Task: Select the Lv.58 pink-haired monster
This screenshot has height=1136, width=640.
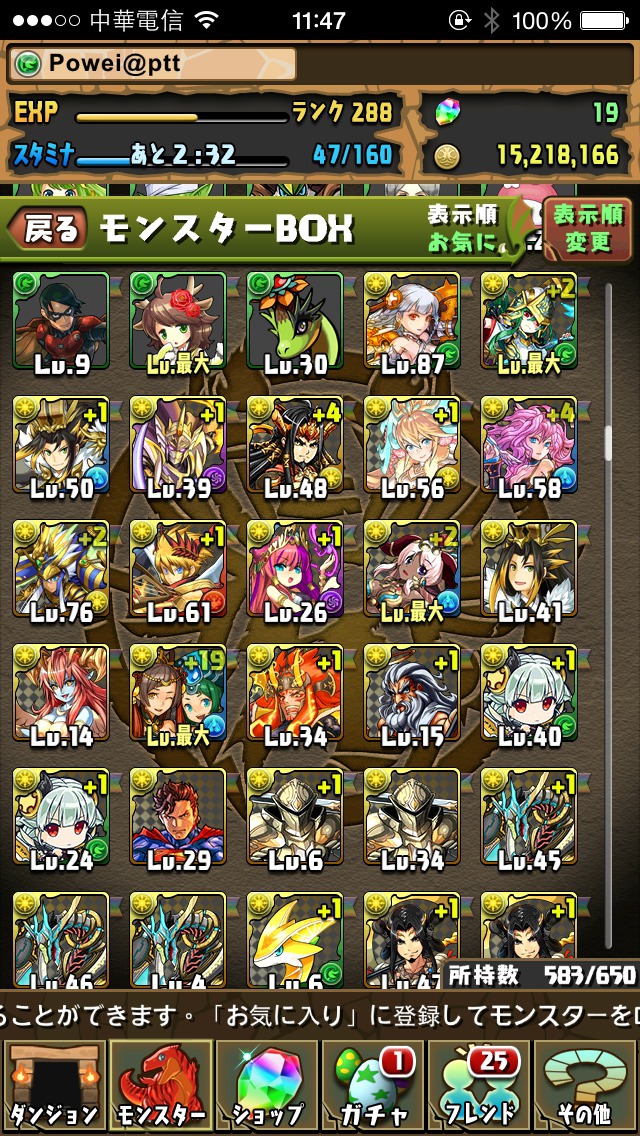Action: (x=529, y=446)
